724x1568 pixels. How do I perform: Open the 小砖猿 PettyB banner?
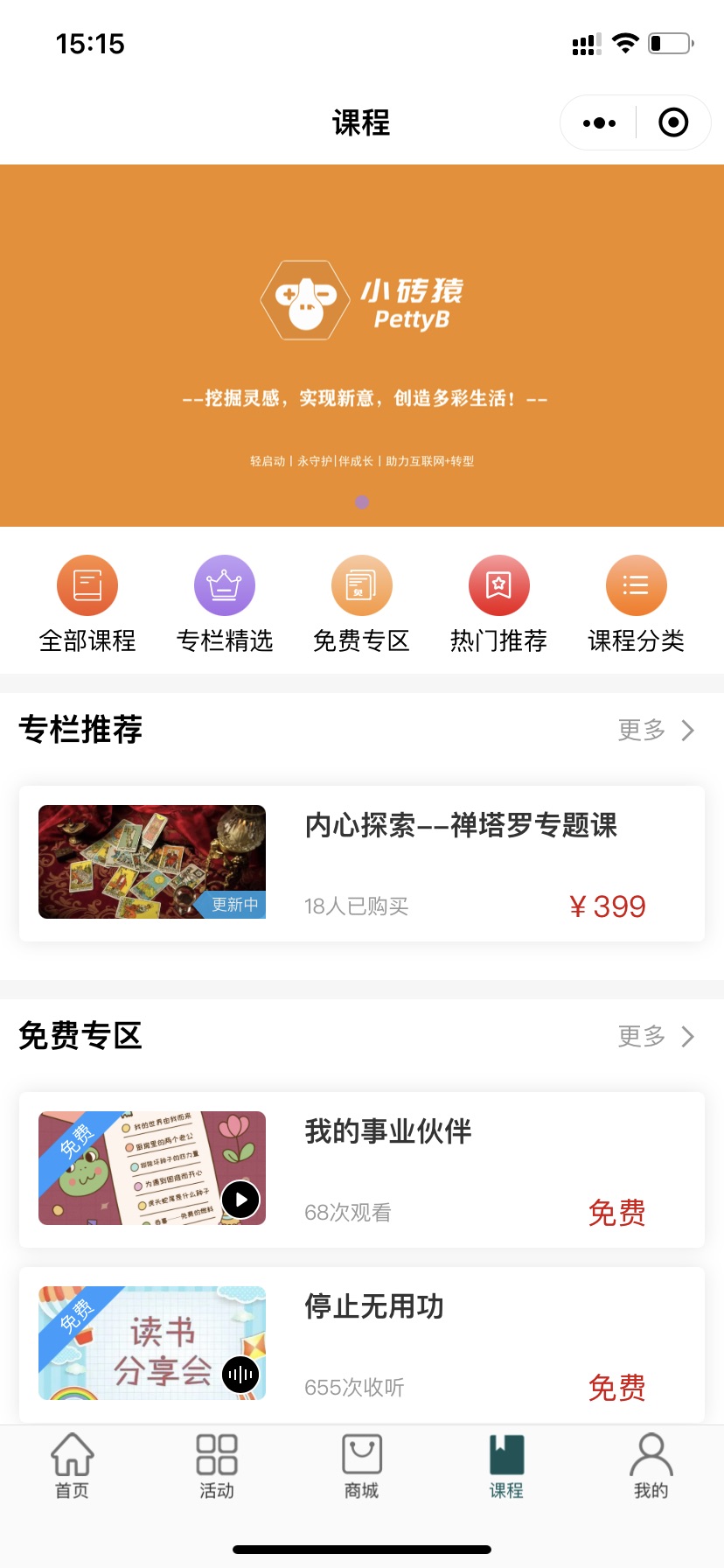(362, 346)
